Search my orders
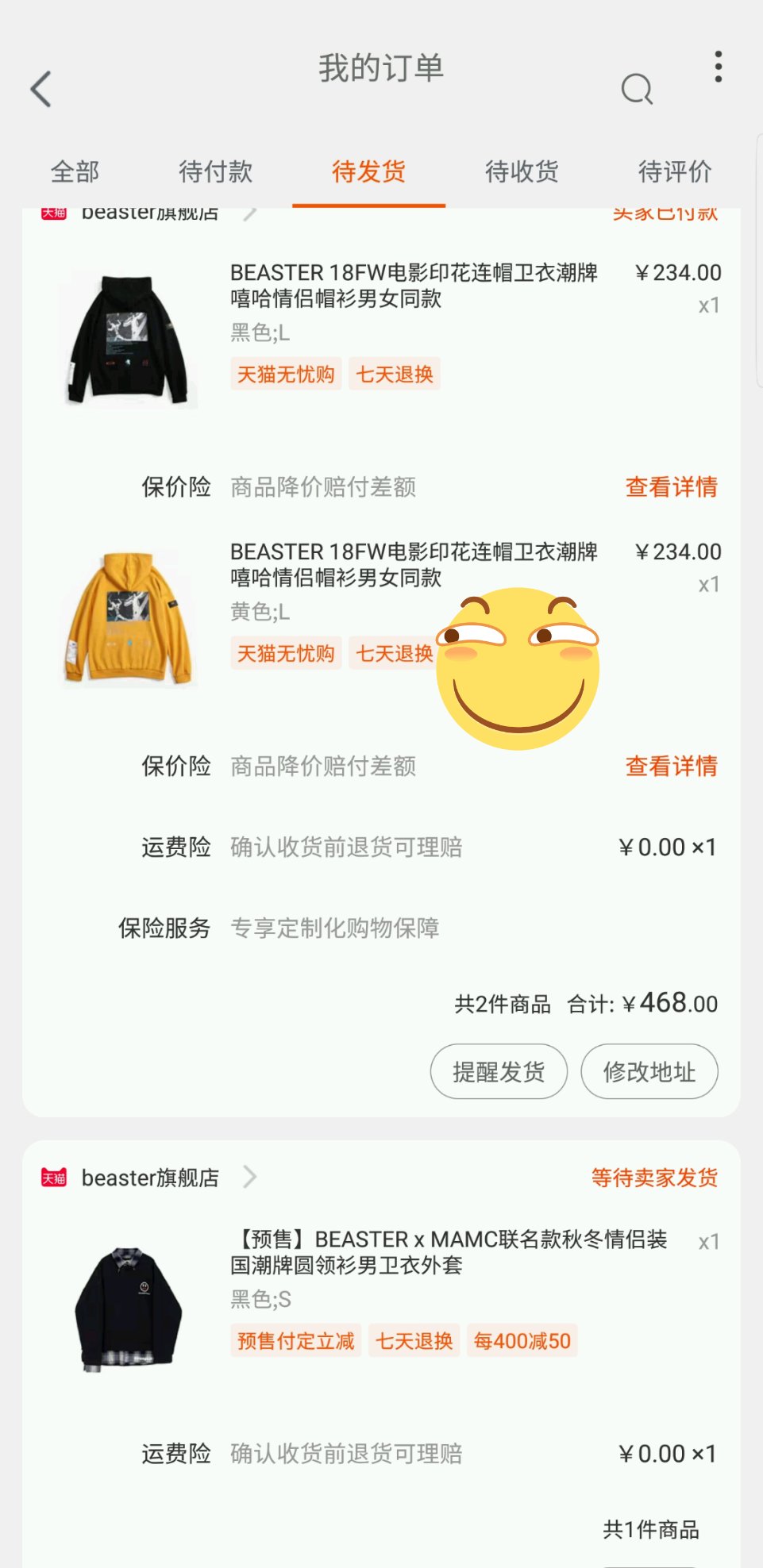Image resolution: width=763 pixels, height=1568 pixels. [x=637, y=89]
